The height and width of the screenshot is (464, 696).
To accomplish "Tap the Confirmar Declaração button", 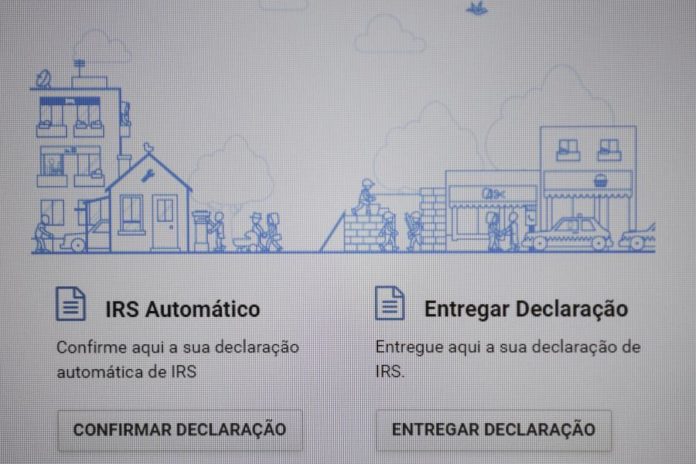I will 180,430.
